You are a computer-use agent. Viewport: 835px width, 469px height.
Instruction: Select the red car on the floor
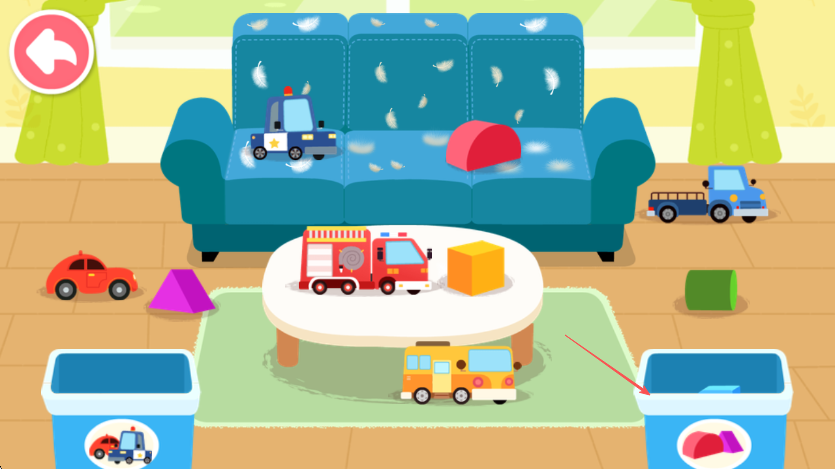pos(91,275)
